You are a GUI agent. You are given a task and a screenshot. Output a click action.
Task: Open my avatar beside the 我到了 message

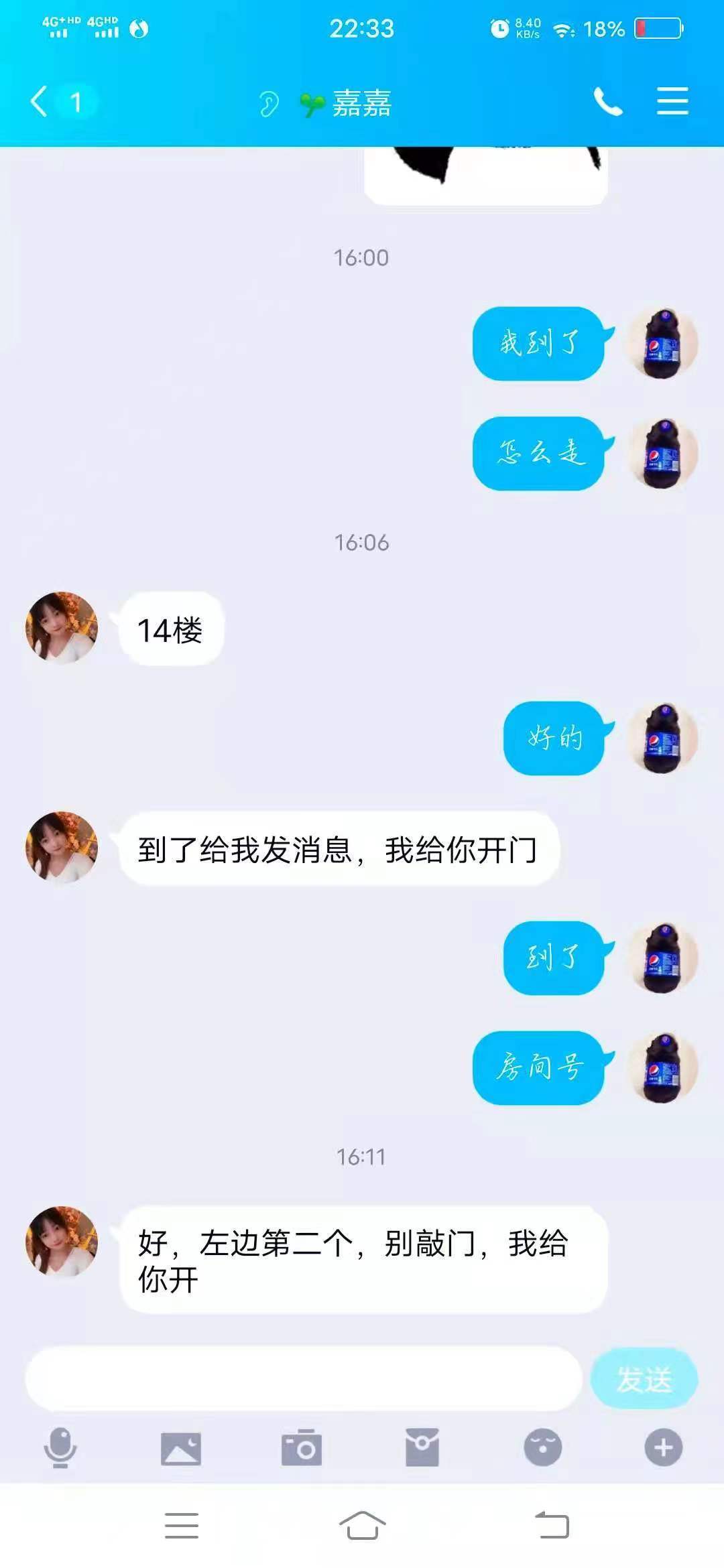point(663,344)
